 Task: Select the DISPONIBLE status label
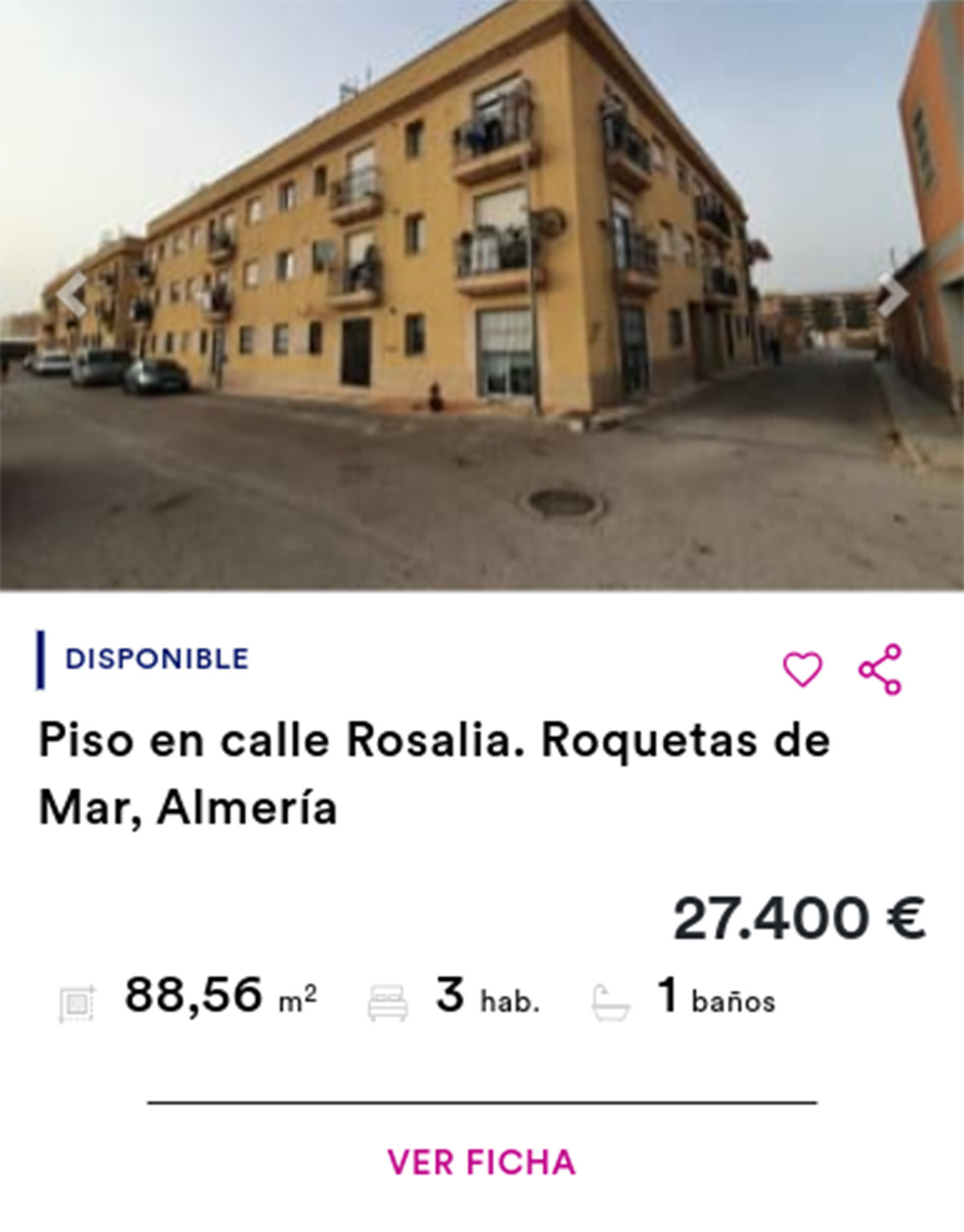click(157, 661)
